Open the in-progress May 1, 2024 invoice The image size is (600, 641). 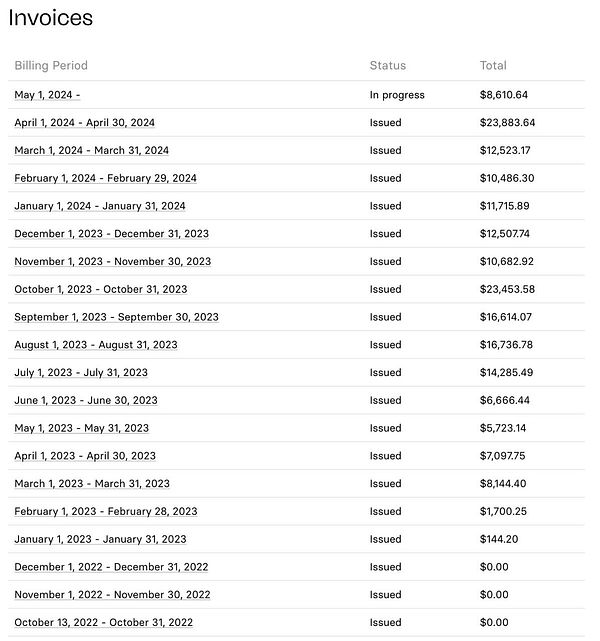pos(47,95)
